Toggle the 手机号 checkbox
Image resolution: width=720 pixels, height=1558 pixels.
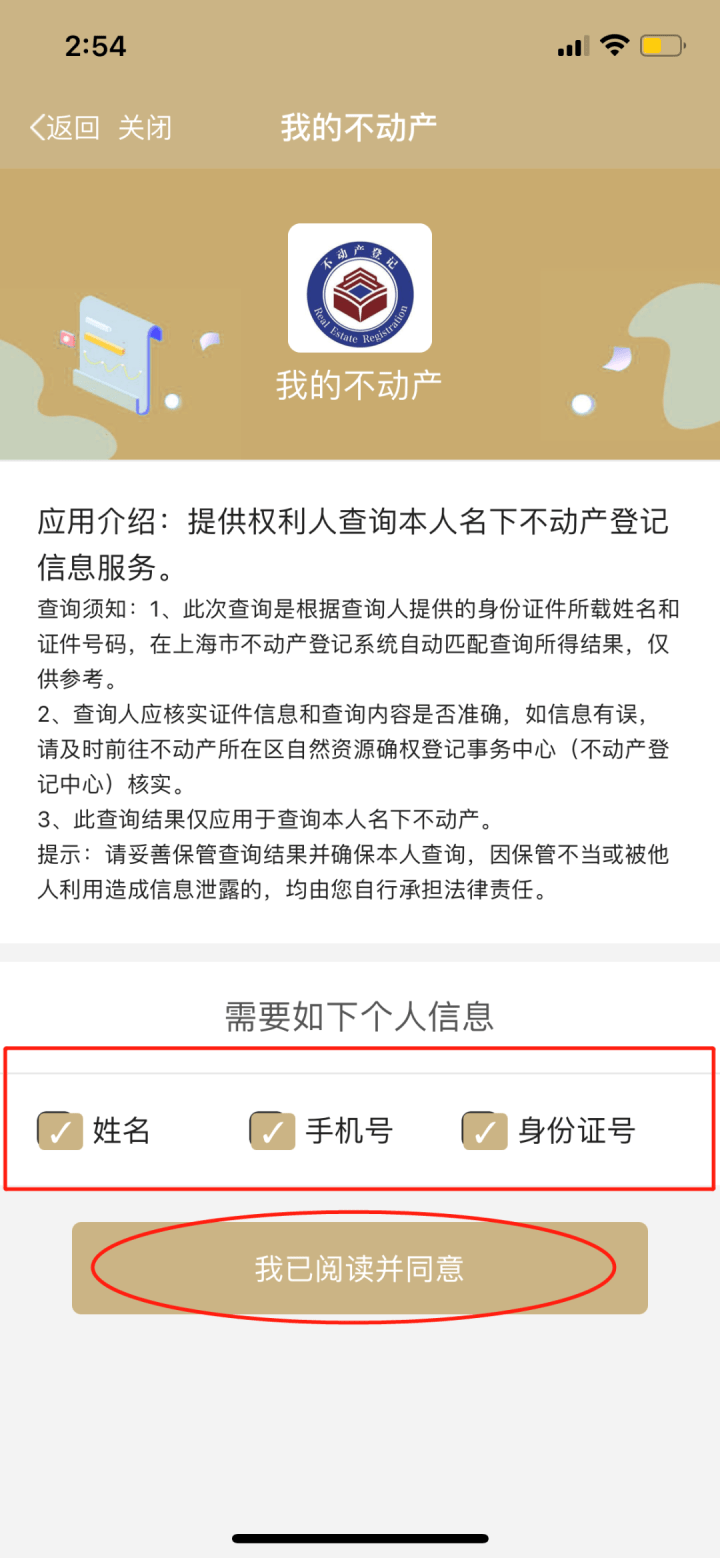272,1131
